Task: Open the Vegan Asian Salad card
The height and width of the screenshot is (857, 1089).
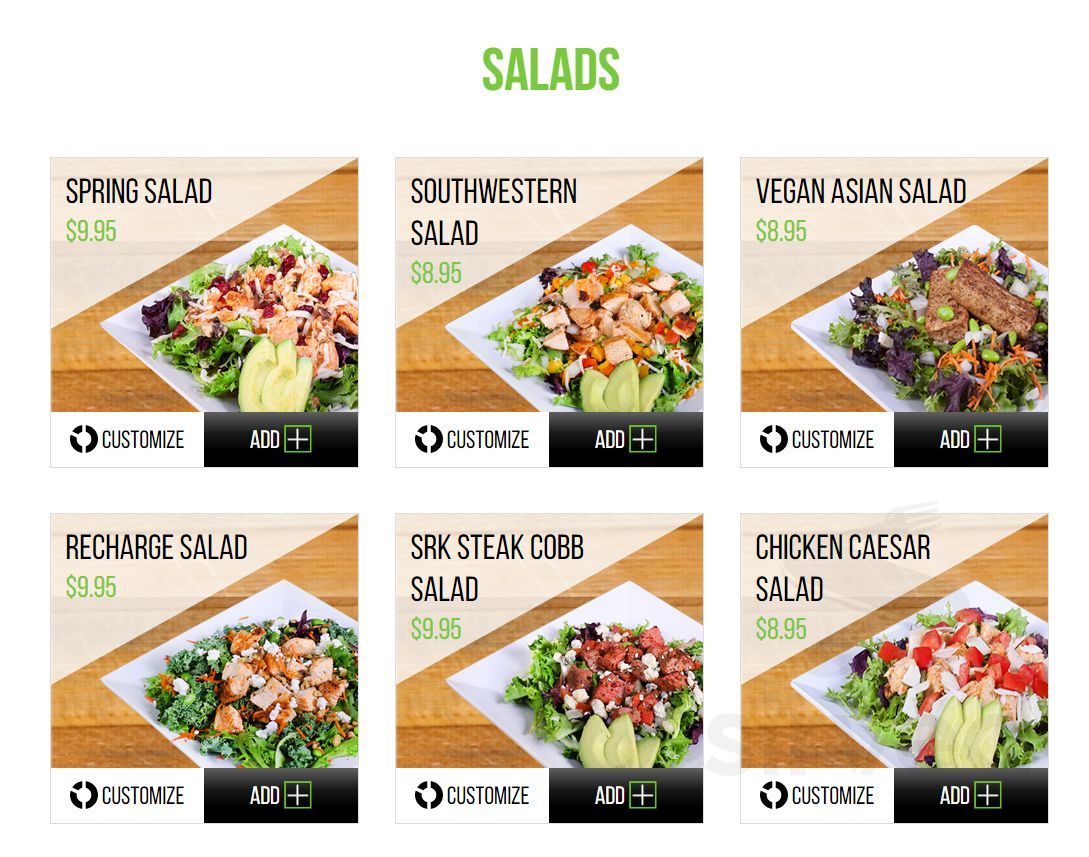Action: tap(895, 285)
